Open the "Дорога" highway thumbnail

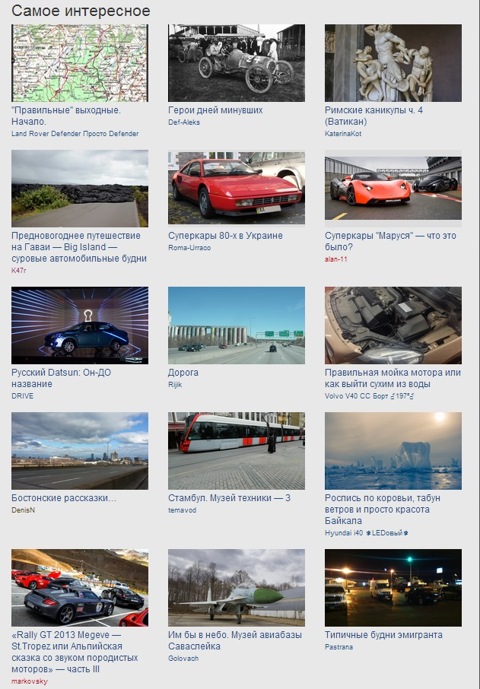pyautogui.click(x=236, y=325)
